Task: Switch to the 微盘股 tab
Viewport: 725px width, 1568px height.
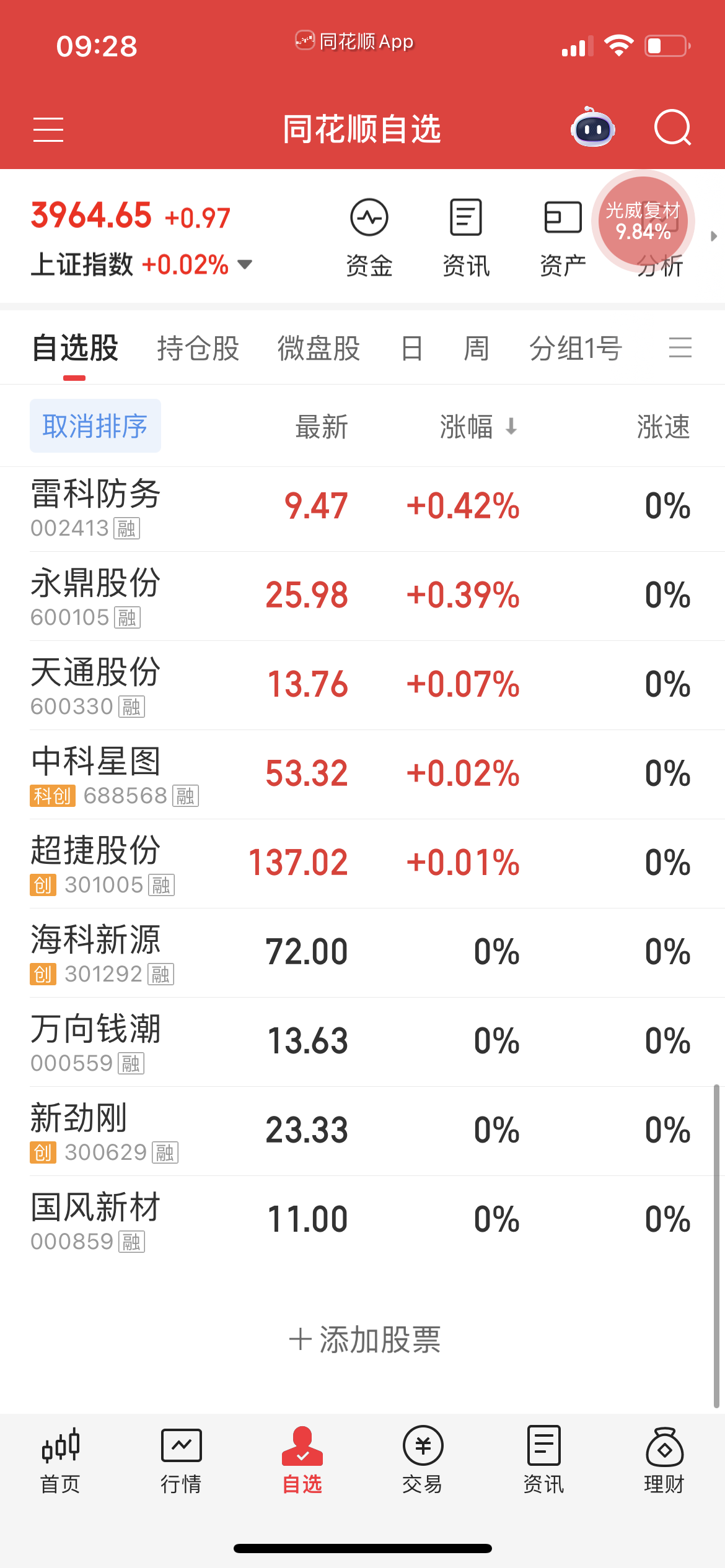Action: click(319, 348)
